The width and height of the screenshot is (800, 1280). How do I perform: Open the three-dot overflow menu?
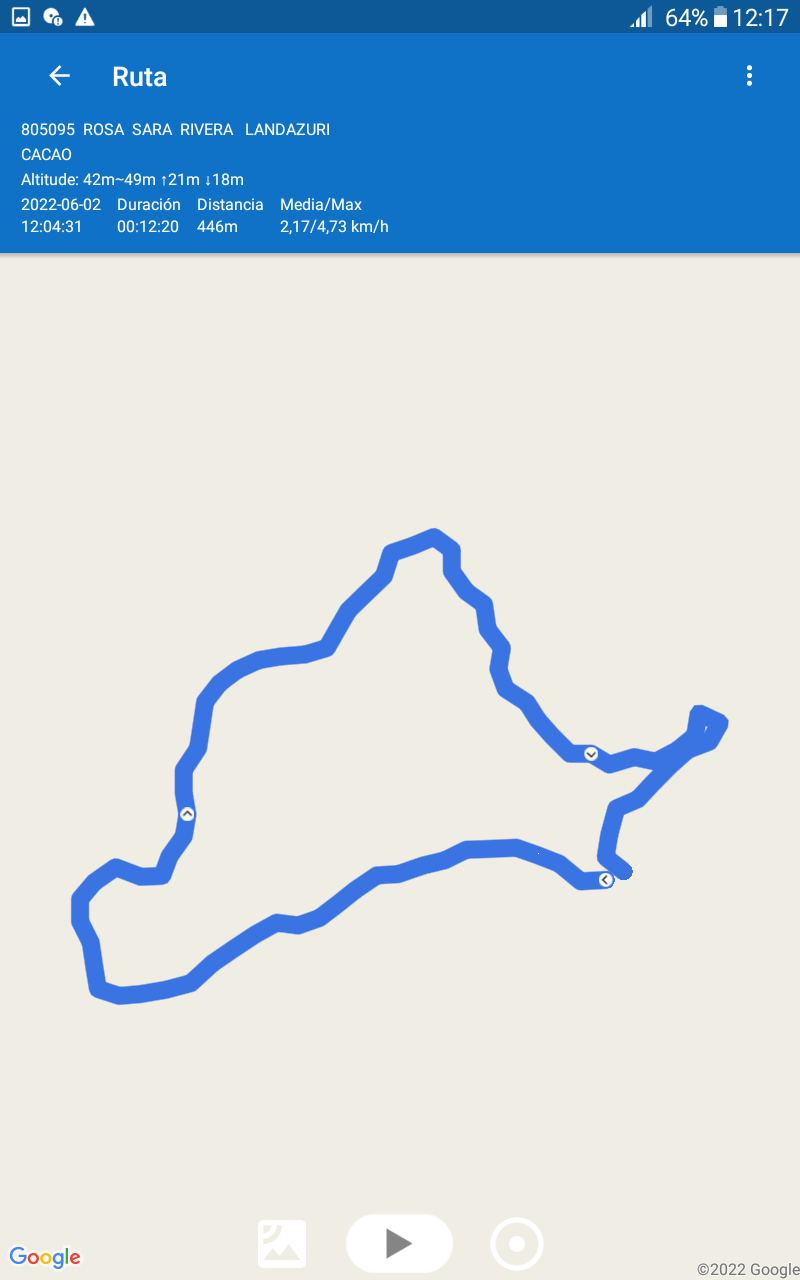click(x=749, y=76)
